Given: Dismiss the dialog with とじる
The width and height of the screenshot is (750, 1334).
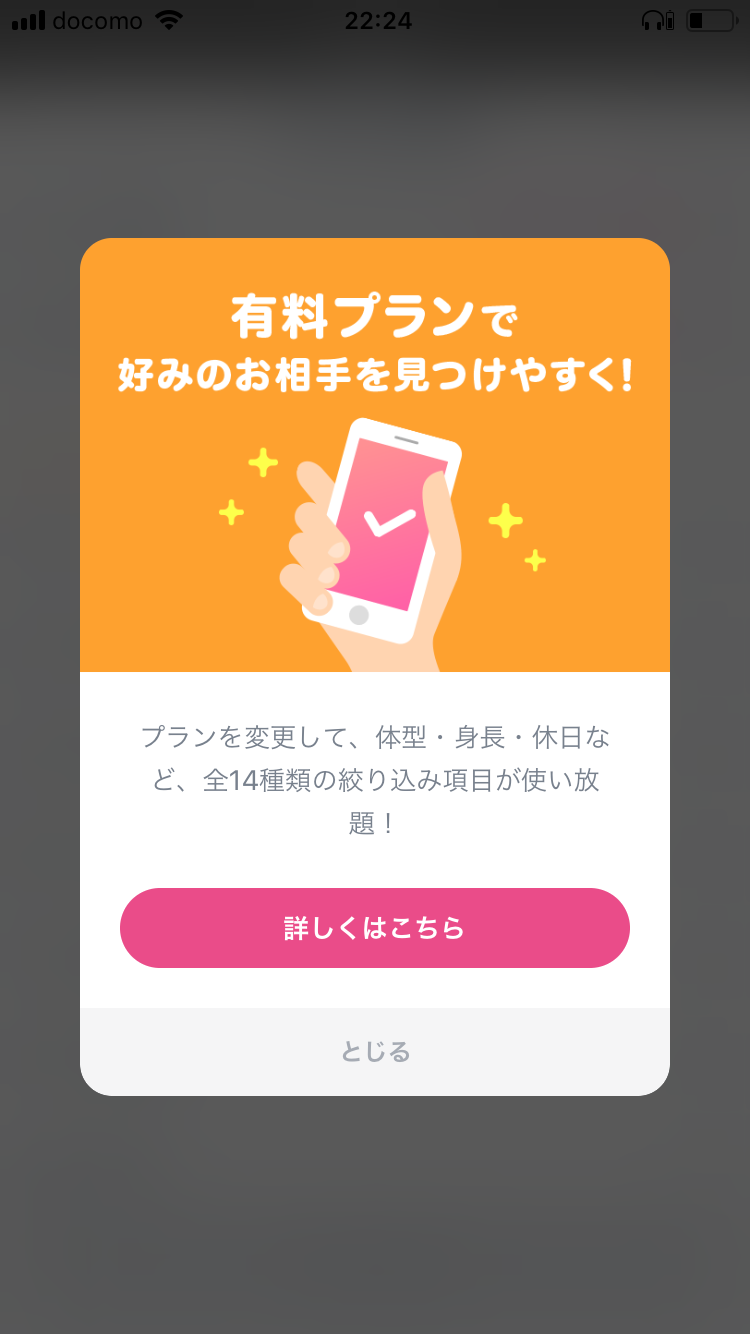Looking at the screenshot, I should pos(375,1052).
